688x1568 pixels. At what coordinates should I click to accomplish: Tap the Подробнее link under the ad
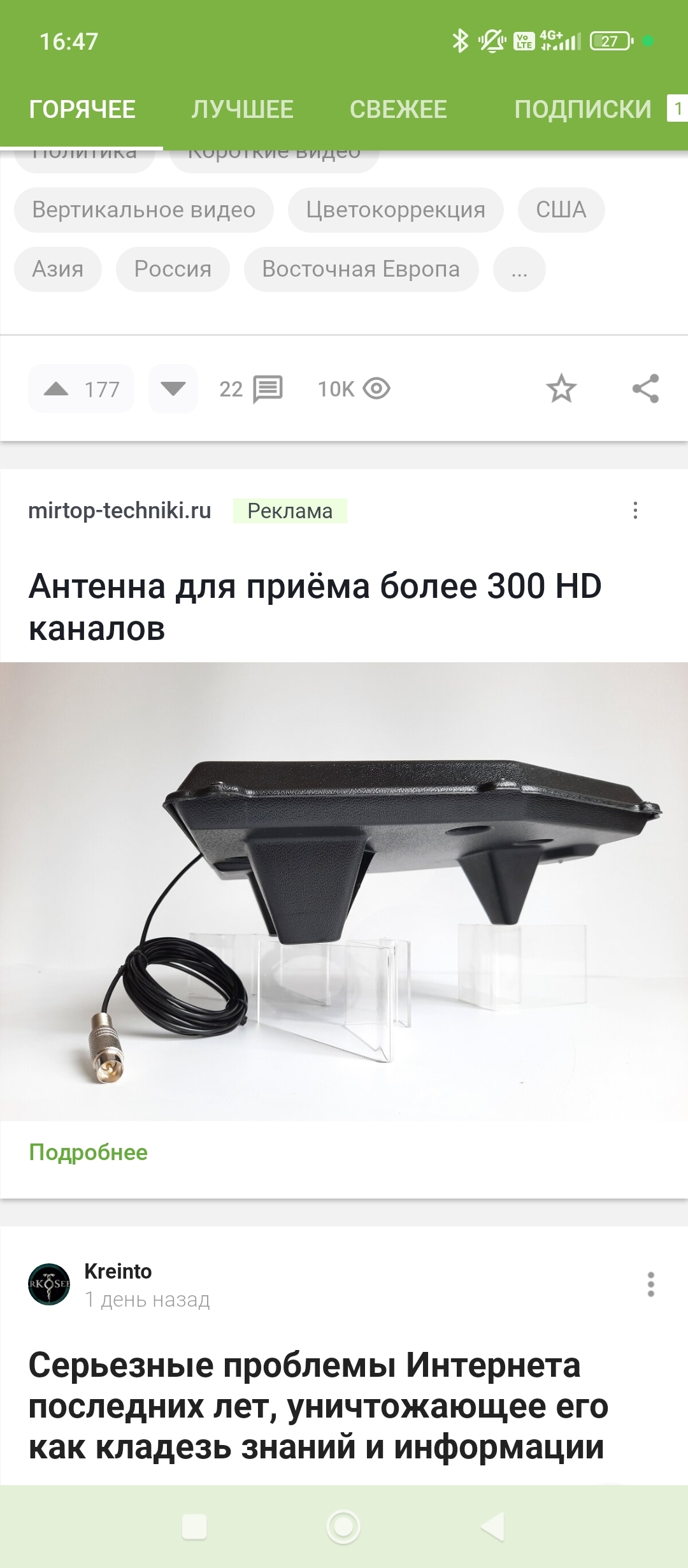(89, 1152)
